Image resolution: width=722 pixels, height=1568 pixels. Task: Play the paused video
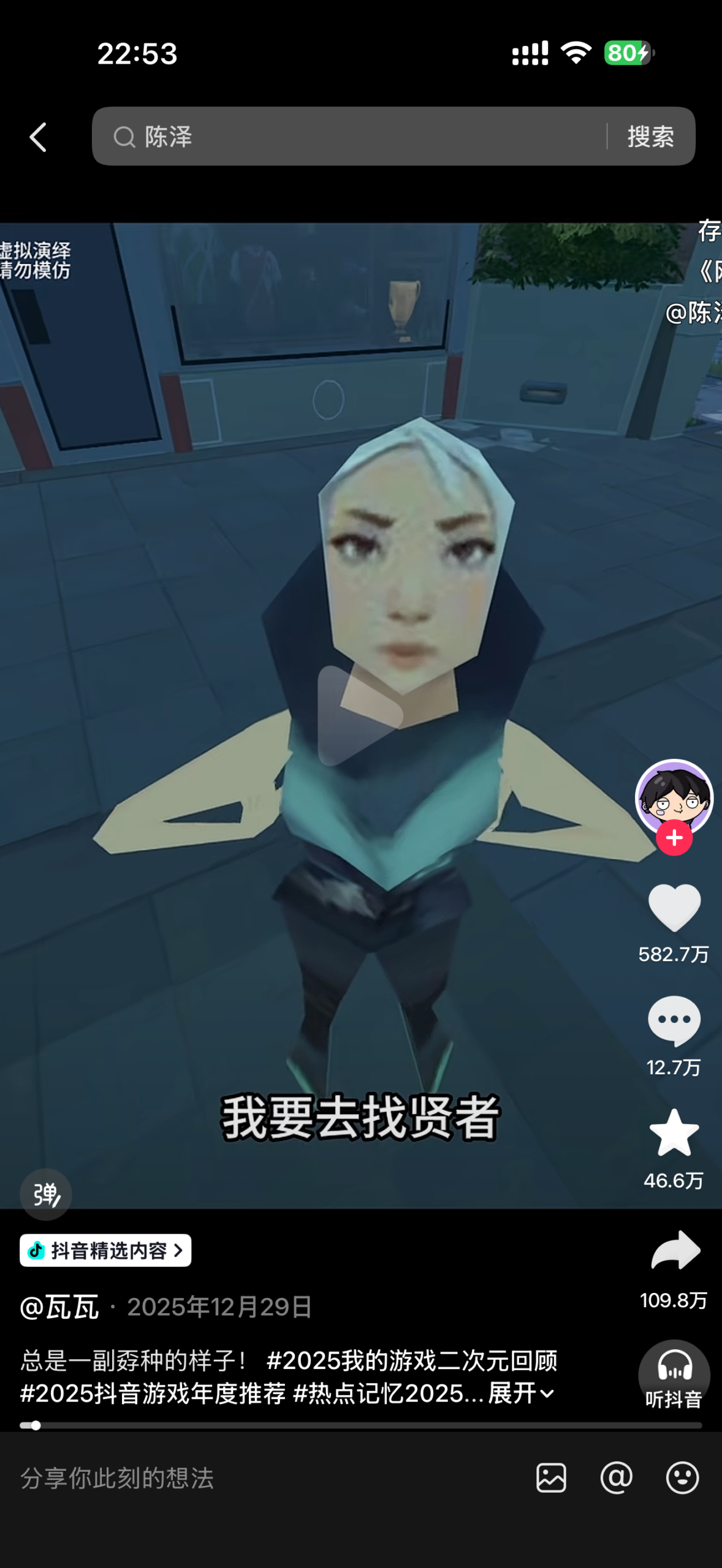(x=360, y=715)
